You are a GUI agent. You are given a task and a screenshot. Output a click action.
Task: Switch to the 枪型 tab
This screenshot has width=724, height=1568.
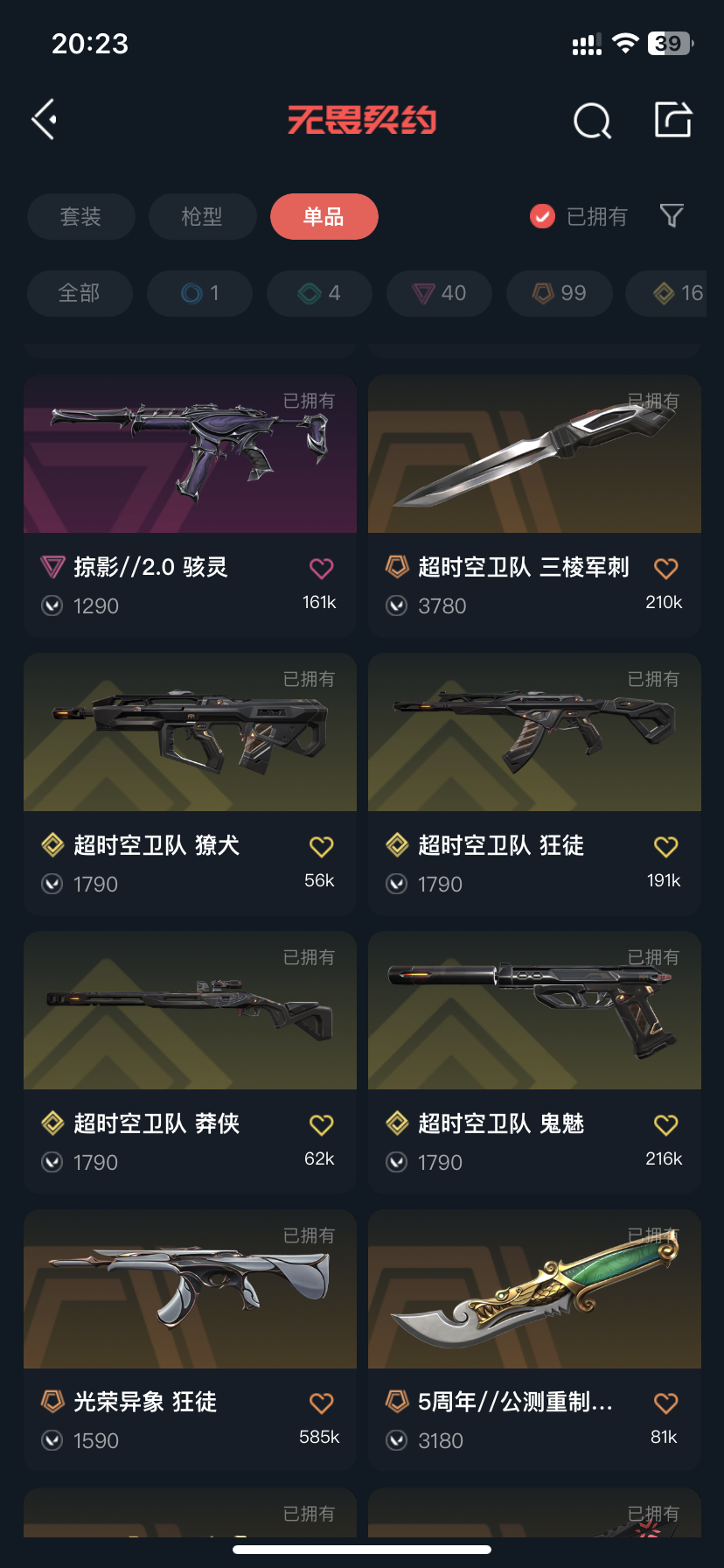(x=202, y=216)
